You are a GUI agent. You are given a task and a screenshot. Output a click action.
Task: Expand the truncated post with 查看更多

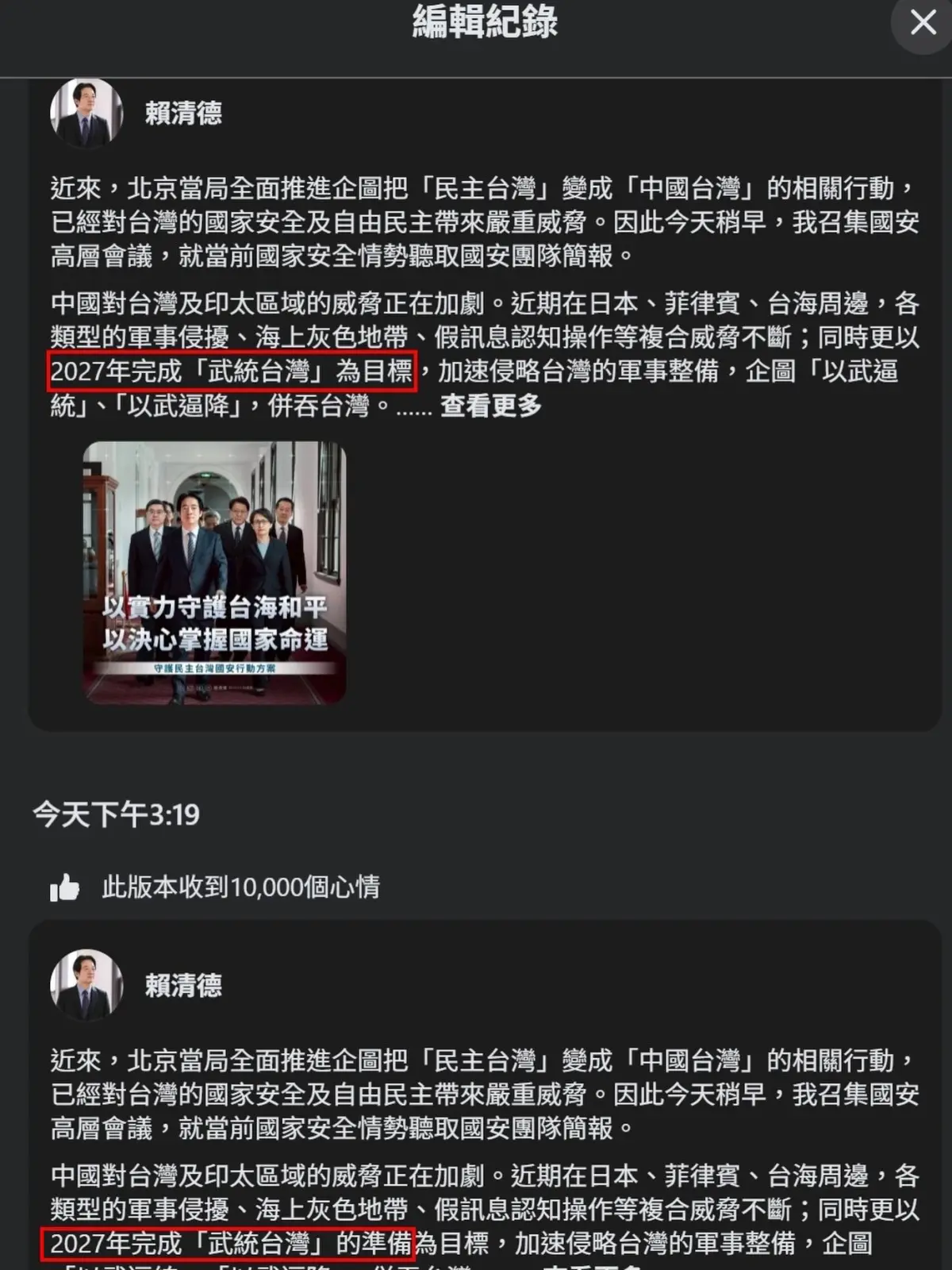coord(489,406)
